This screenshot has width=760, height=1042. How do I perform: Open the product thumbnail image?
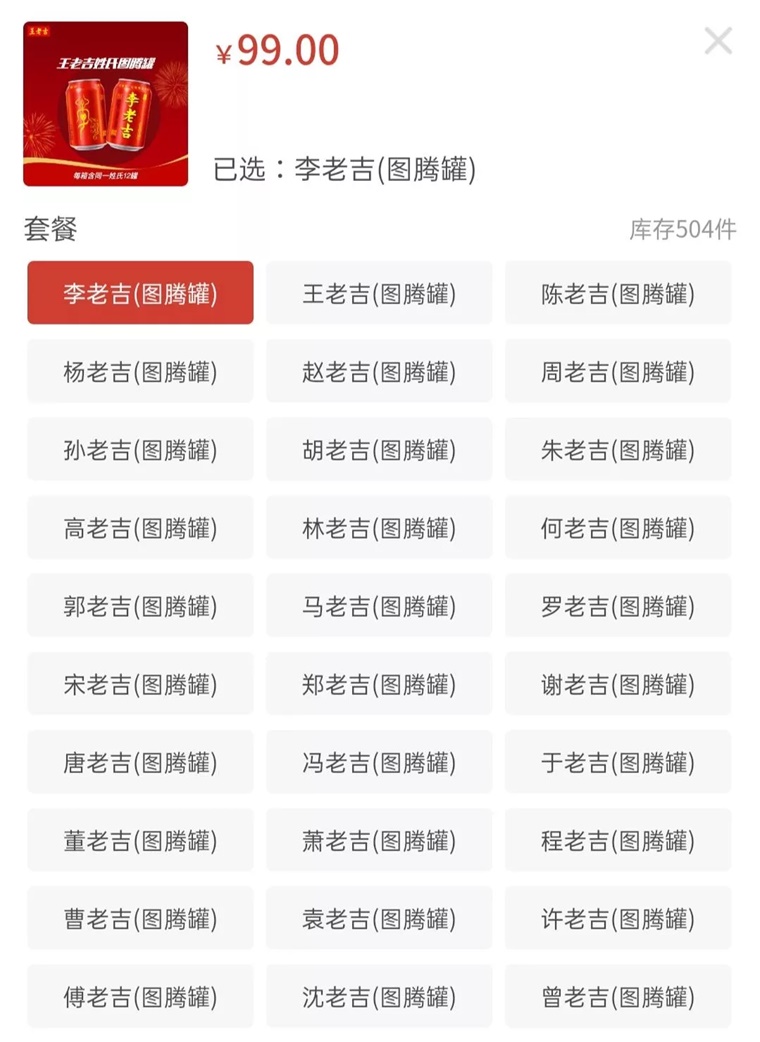[x=105, y=104]
